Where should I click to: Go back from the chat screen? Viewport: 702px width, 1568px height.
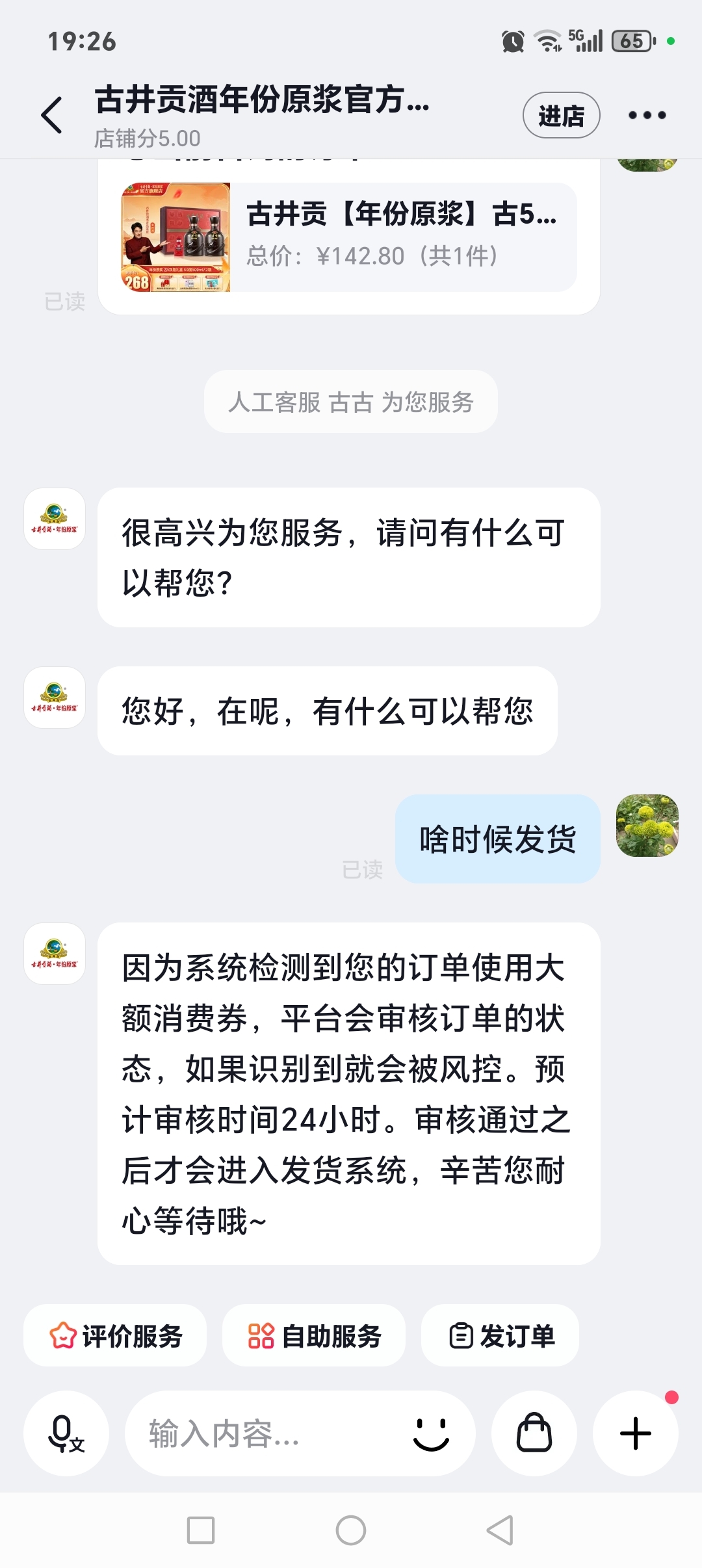pos(52,115)
